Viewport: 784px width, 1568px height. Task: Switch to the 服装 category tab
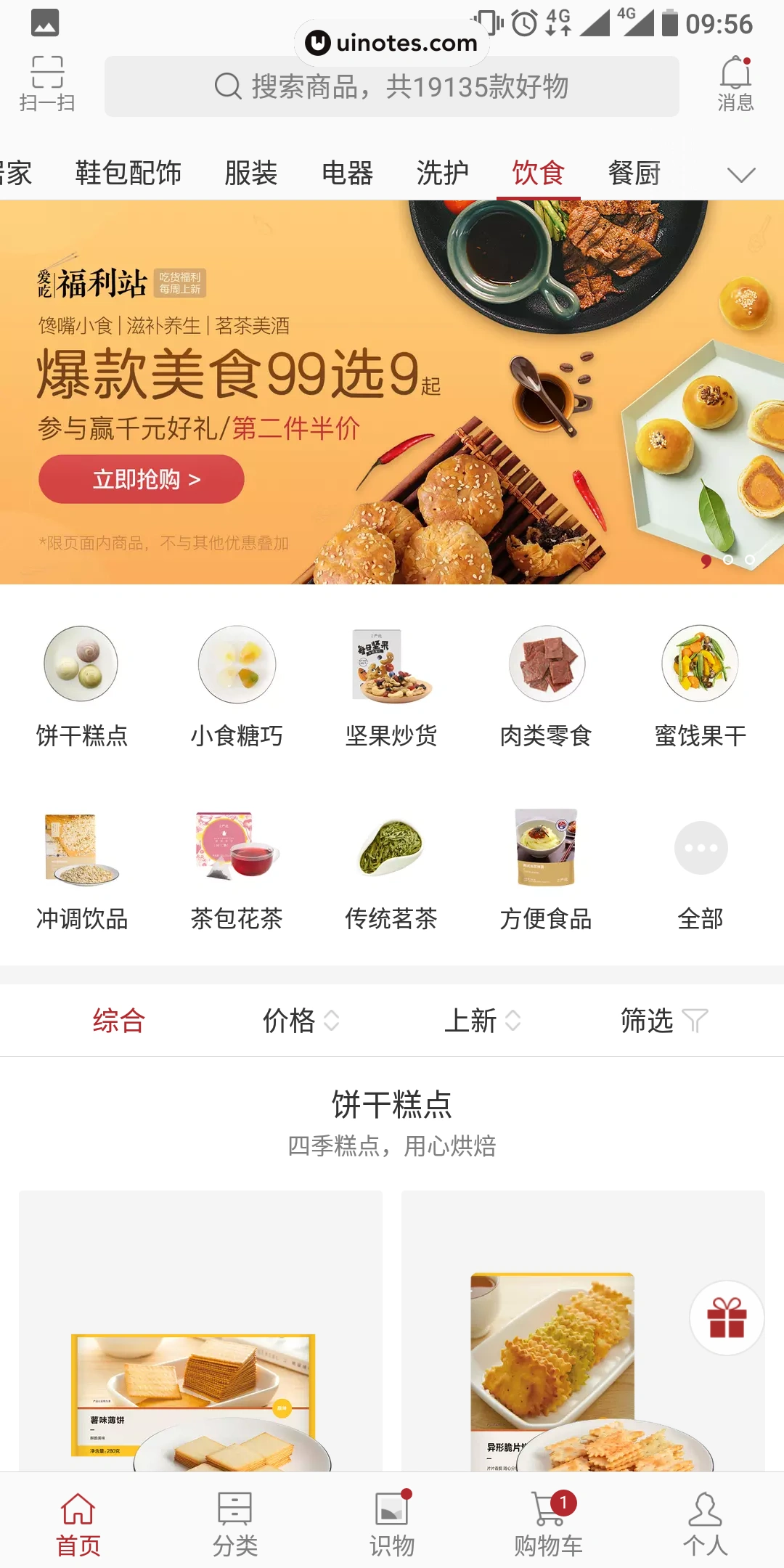(x=250, y=173)
